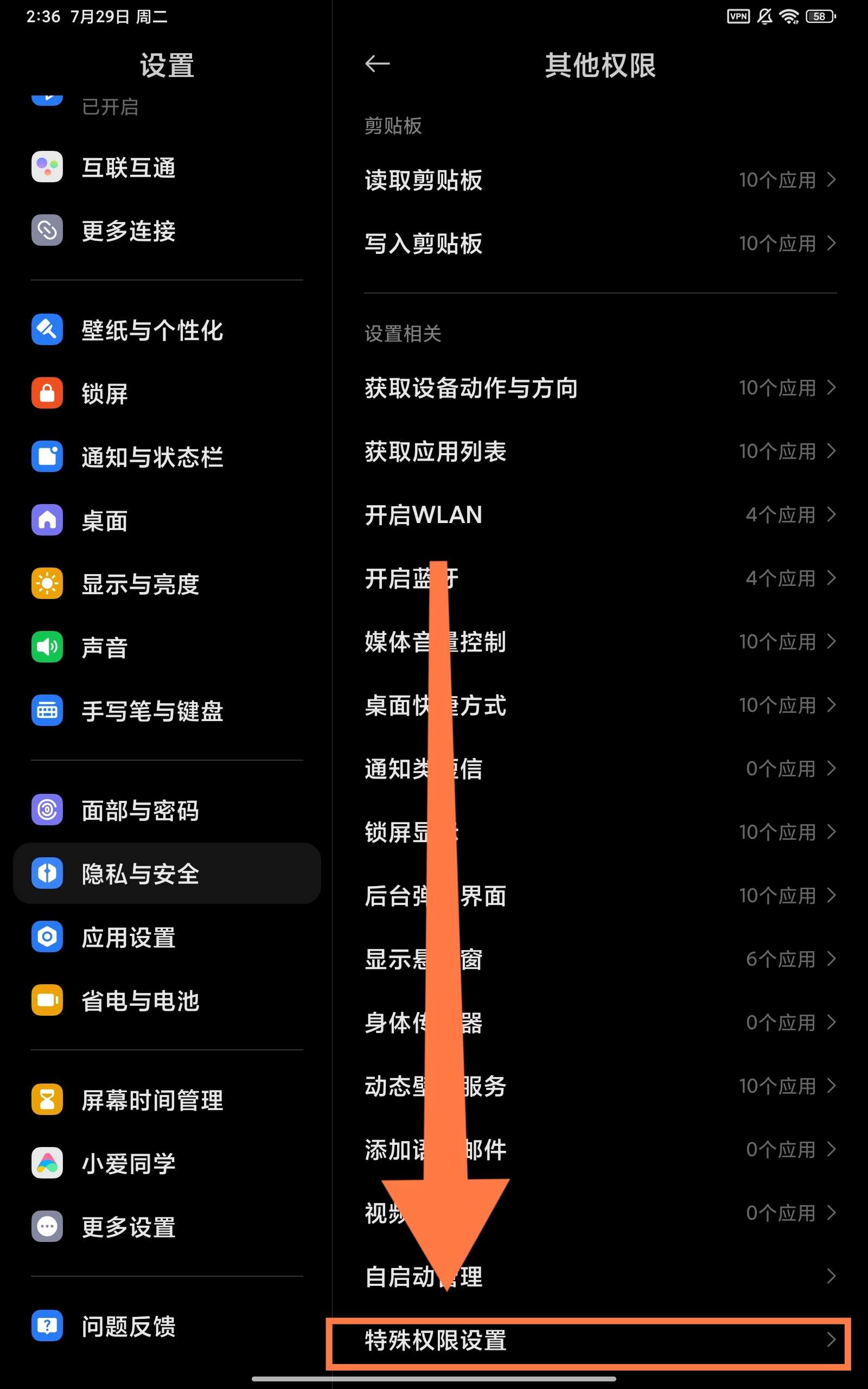Open 应用设置 in sidebar
868x1389 pixels.
[129, 937]
